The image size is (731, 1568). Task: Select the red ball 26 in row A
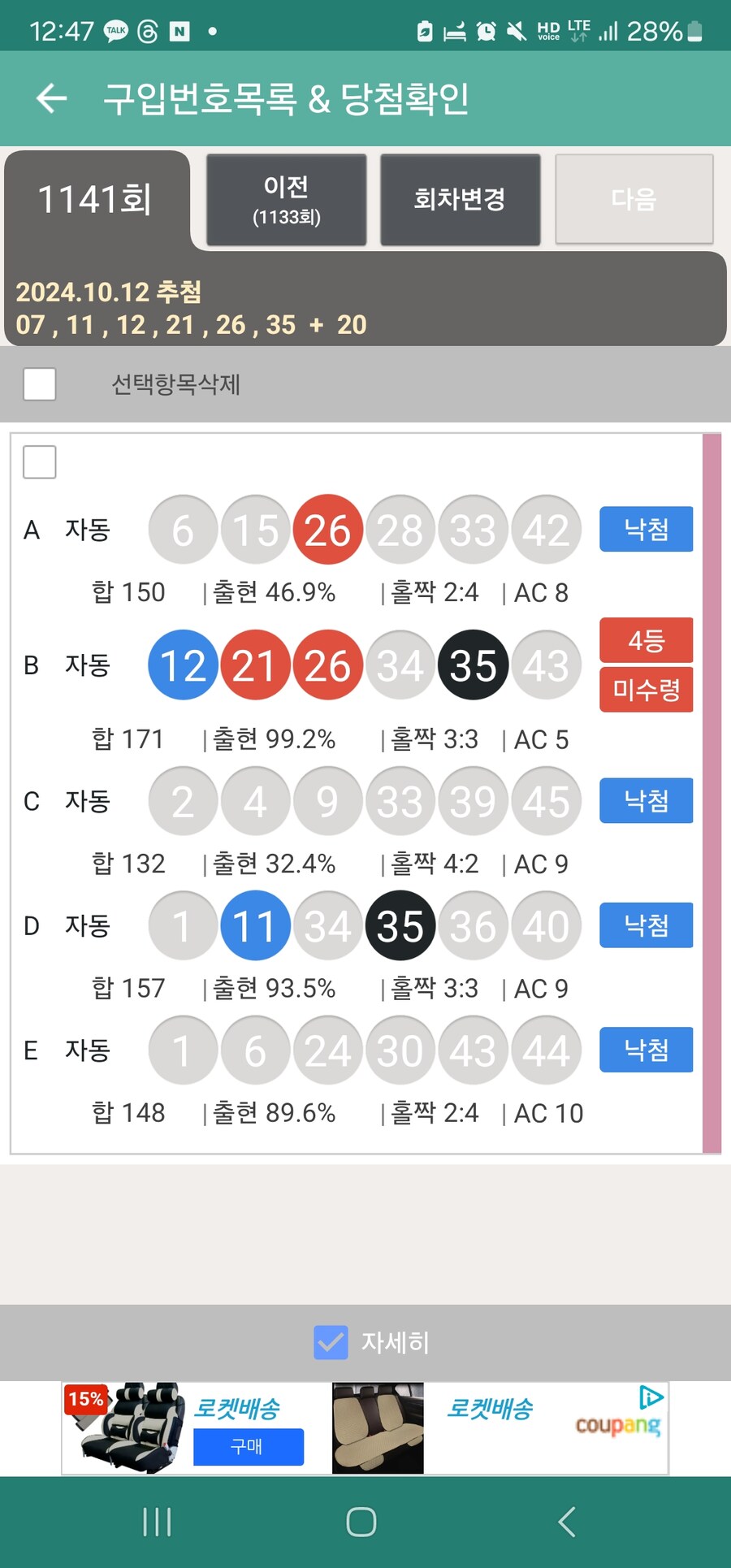(x=327, y=529)
